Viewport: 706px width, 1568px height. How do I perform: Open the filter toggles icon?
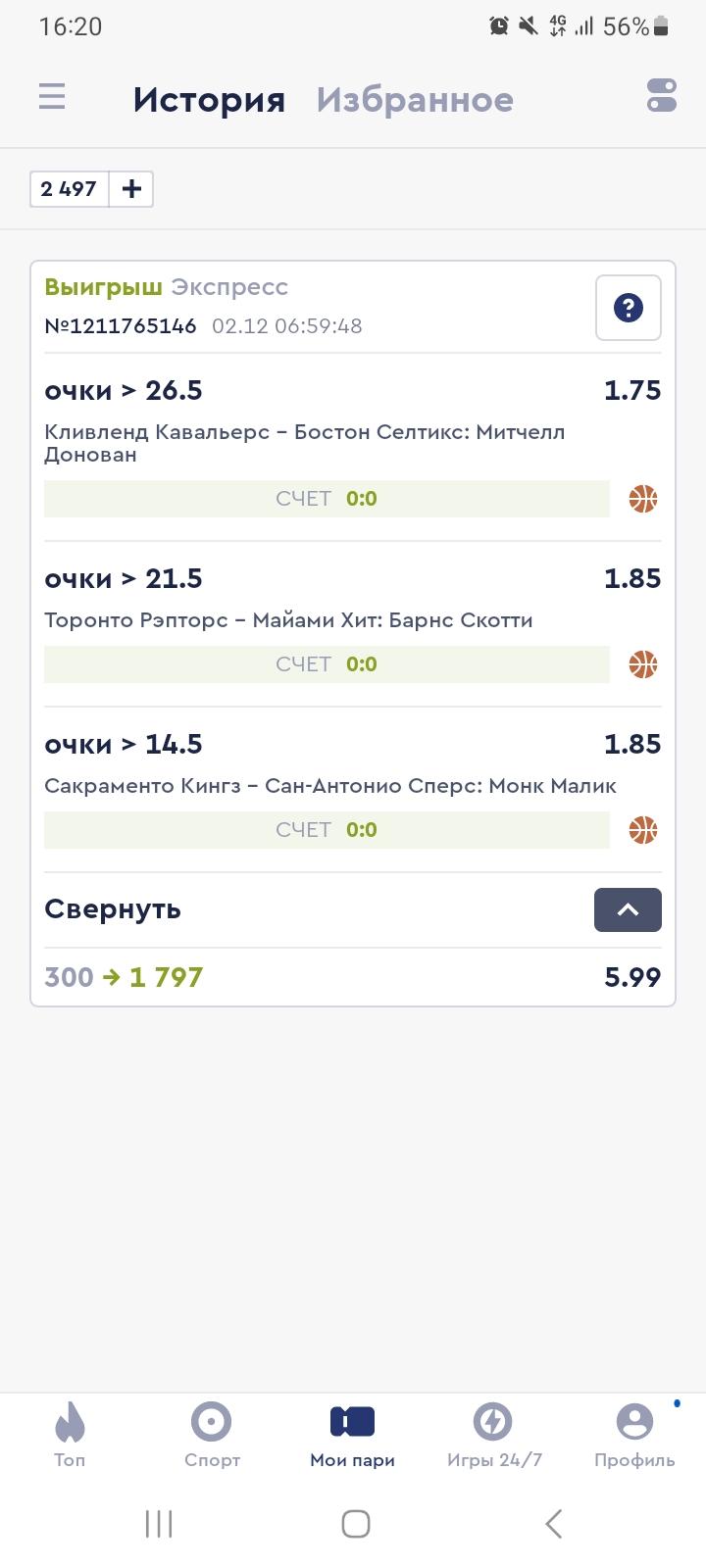pos(662,96)
